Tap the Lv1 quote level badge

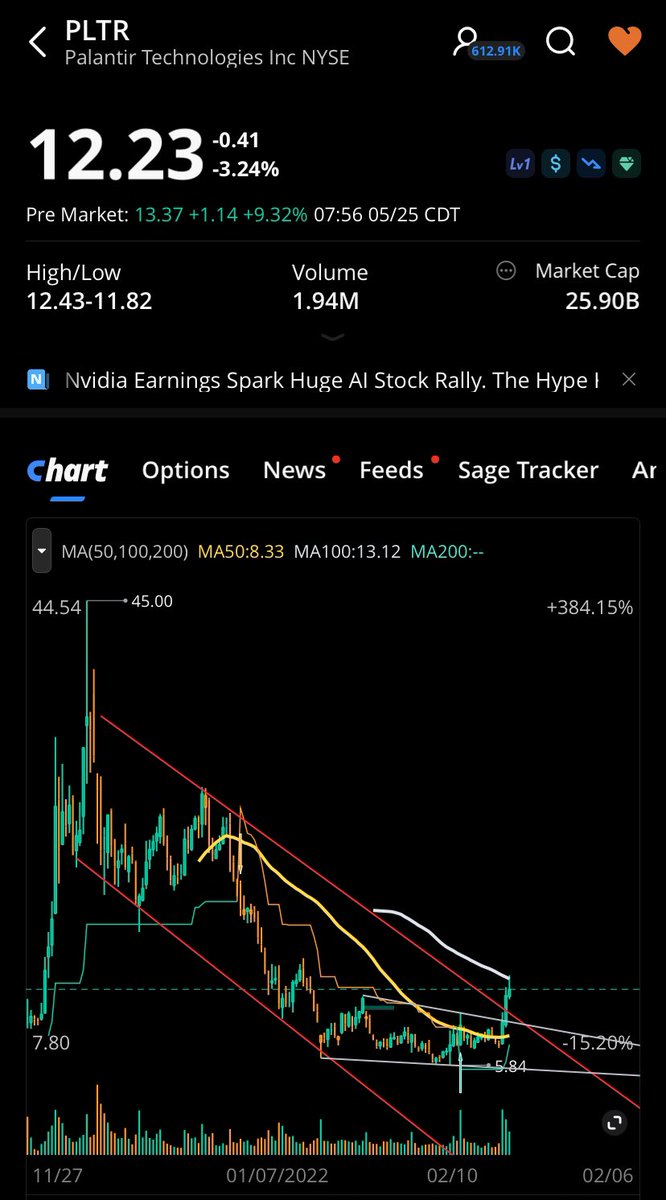click(x=521, y=165)
